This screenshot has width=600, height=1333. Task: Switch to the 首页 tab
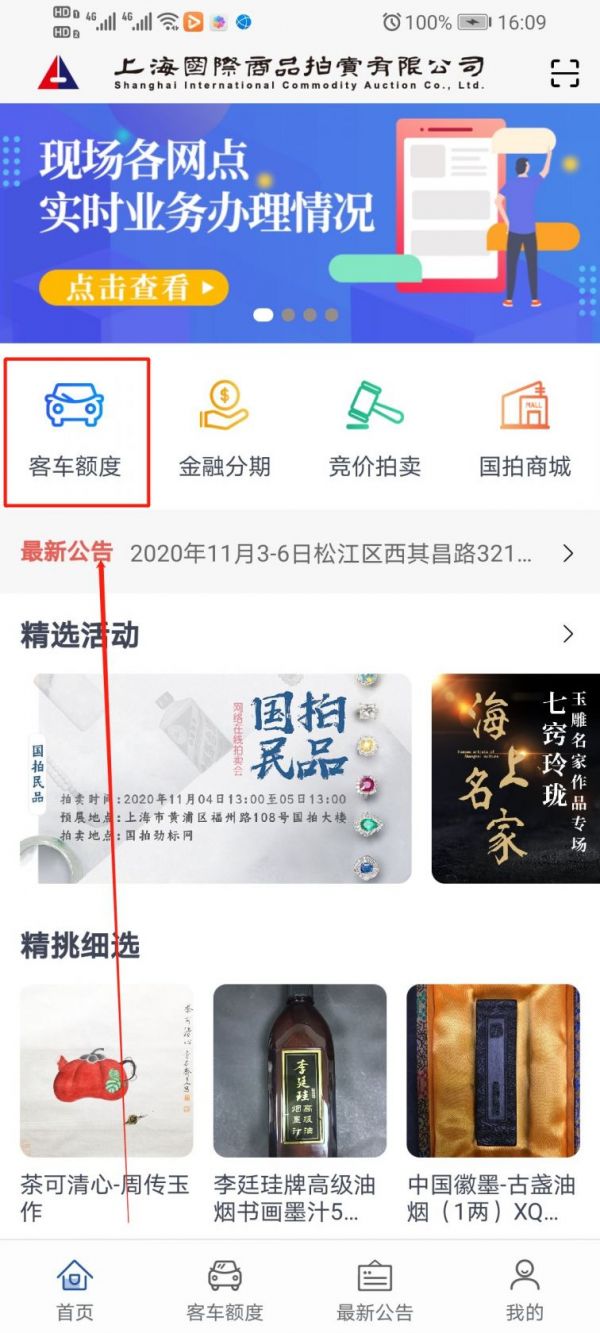75,1289
